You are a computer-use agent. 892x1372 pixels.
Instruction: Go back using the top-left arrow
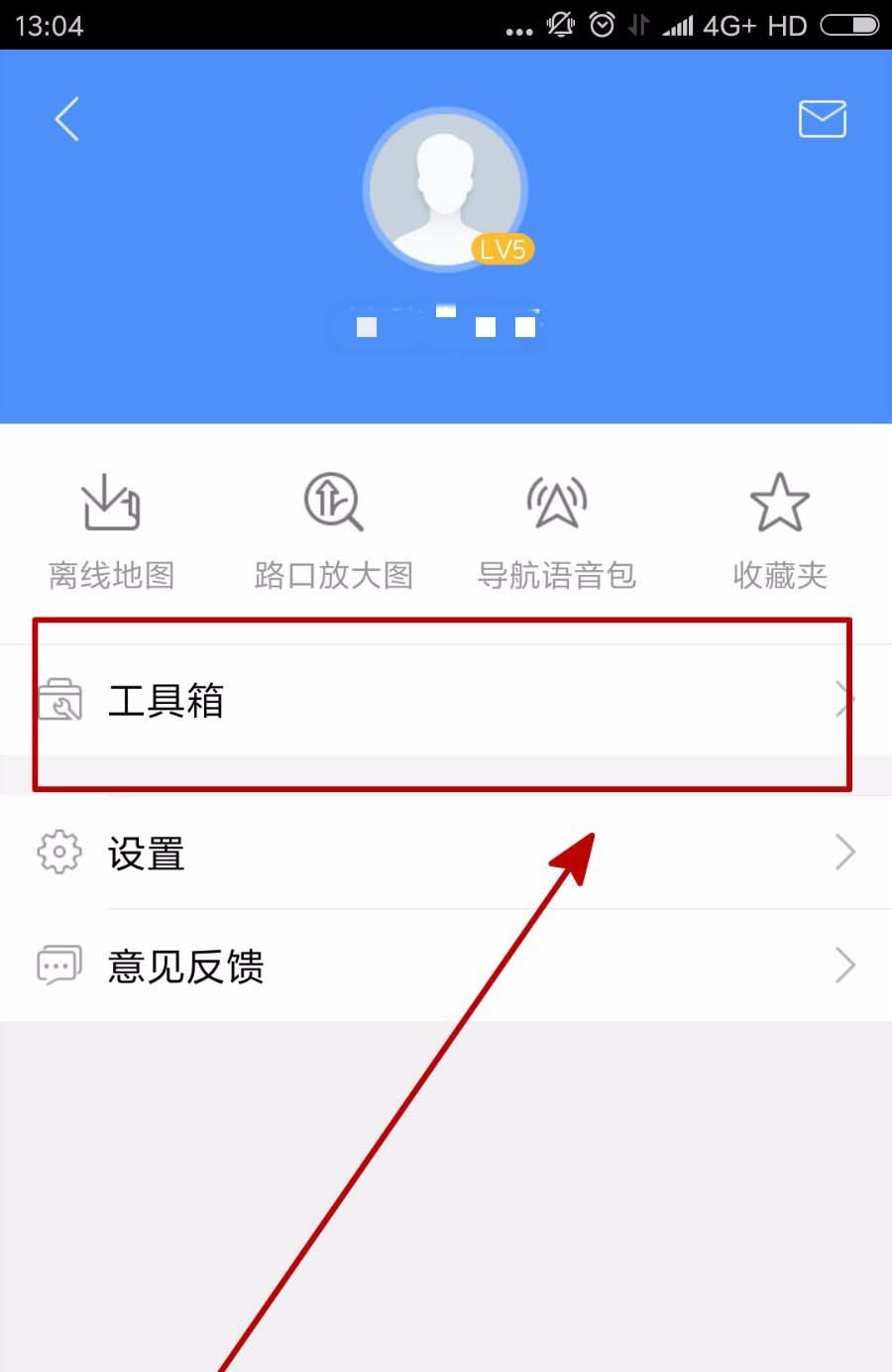tap(66, 120)
